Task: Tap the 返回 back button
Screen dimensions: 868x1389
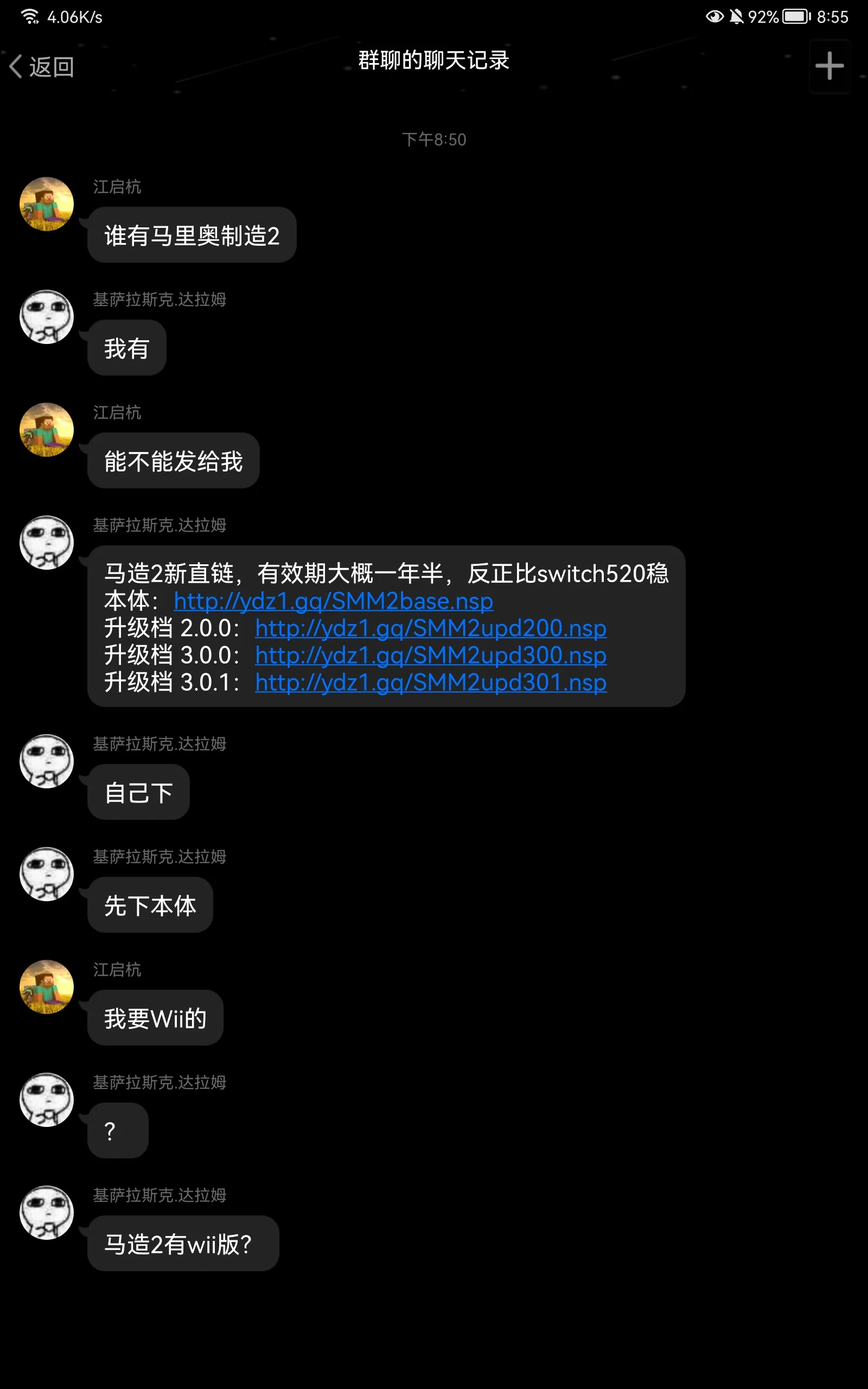Action: 41,67
